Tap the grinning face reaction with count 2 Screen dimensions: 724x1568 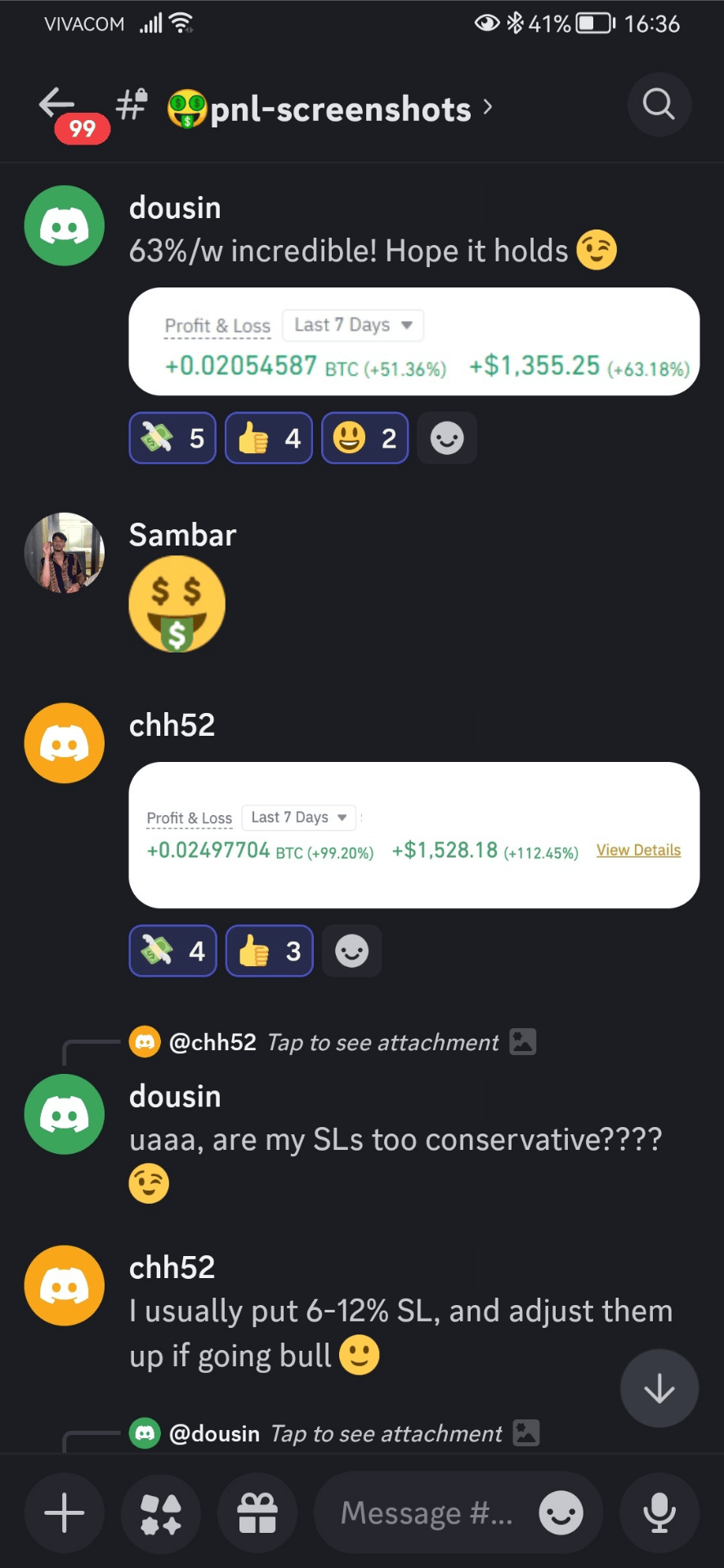[x=365, y=439]
